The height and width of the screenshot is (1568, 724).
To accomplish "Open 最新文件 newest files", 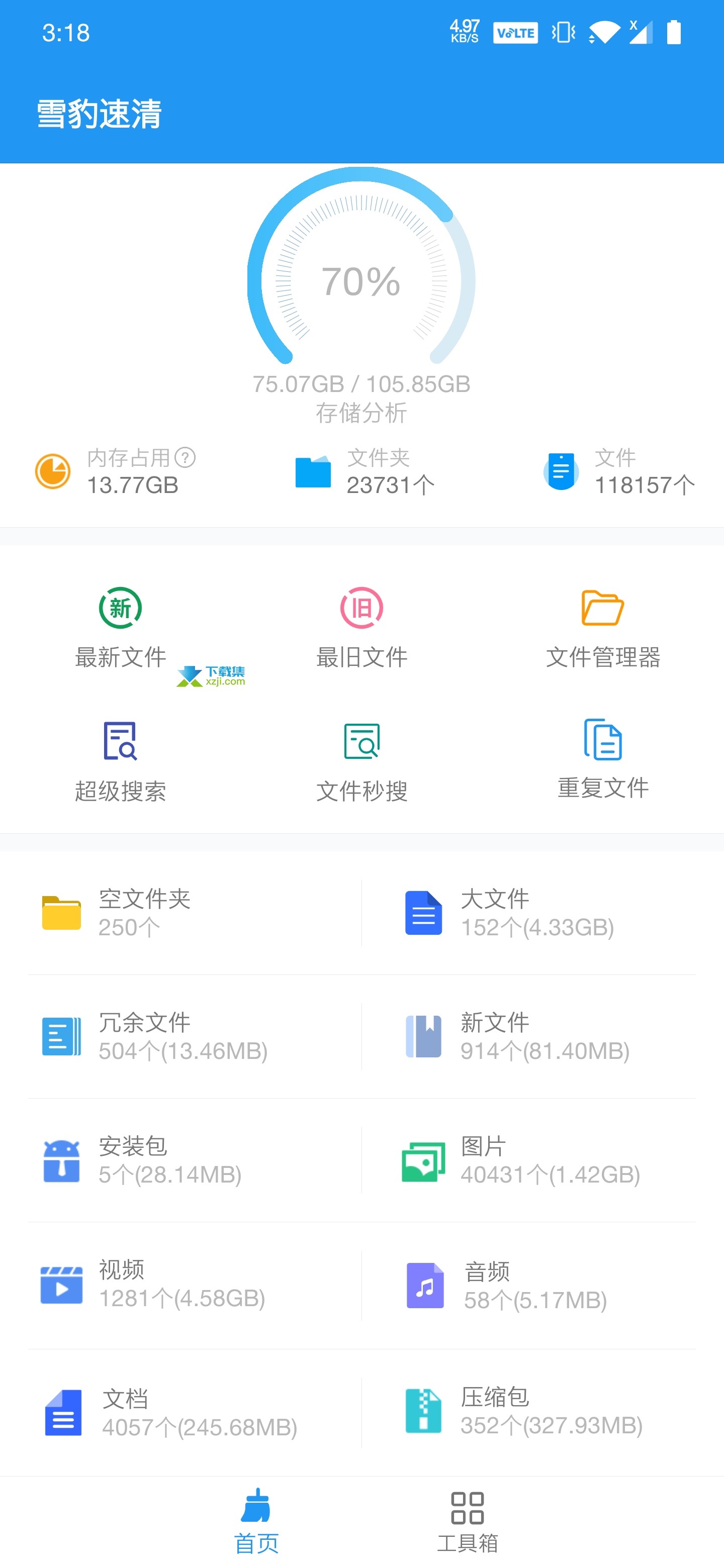I will (x=121, y=628).
